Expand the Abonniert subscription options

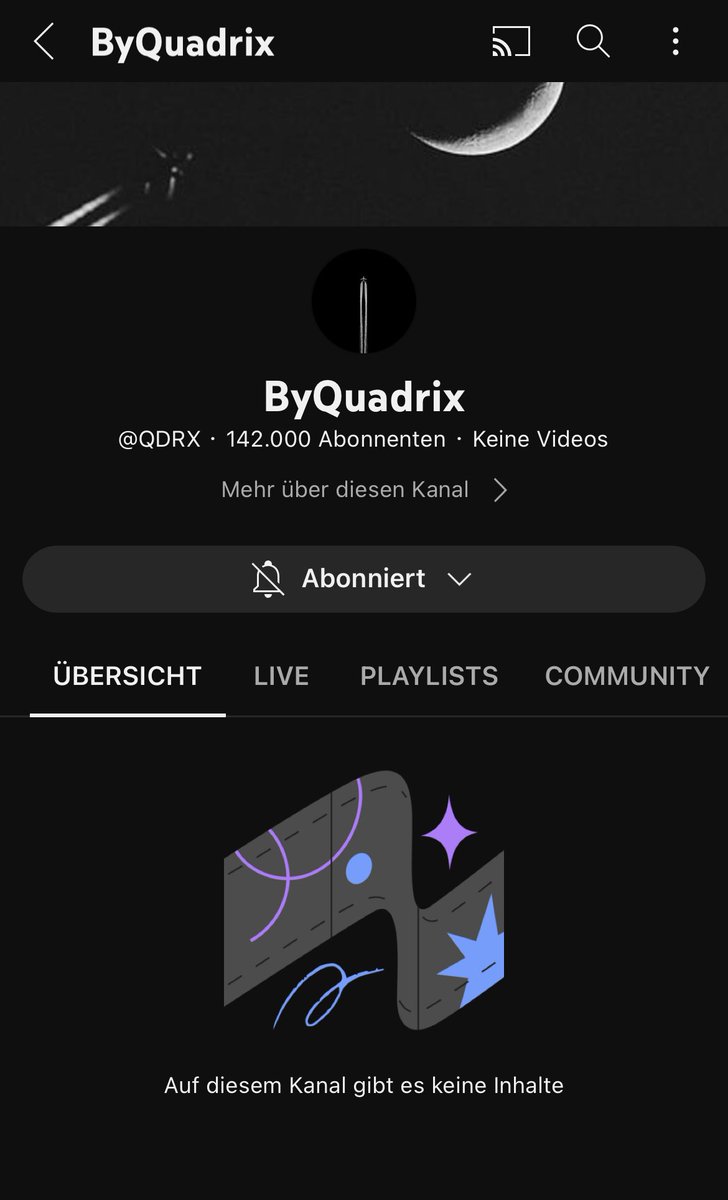(x=364, y=579)
